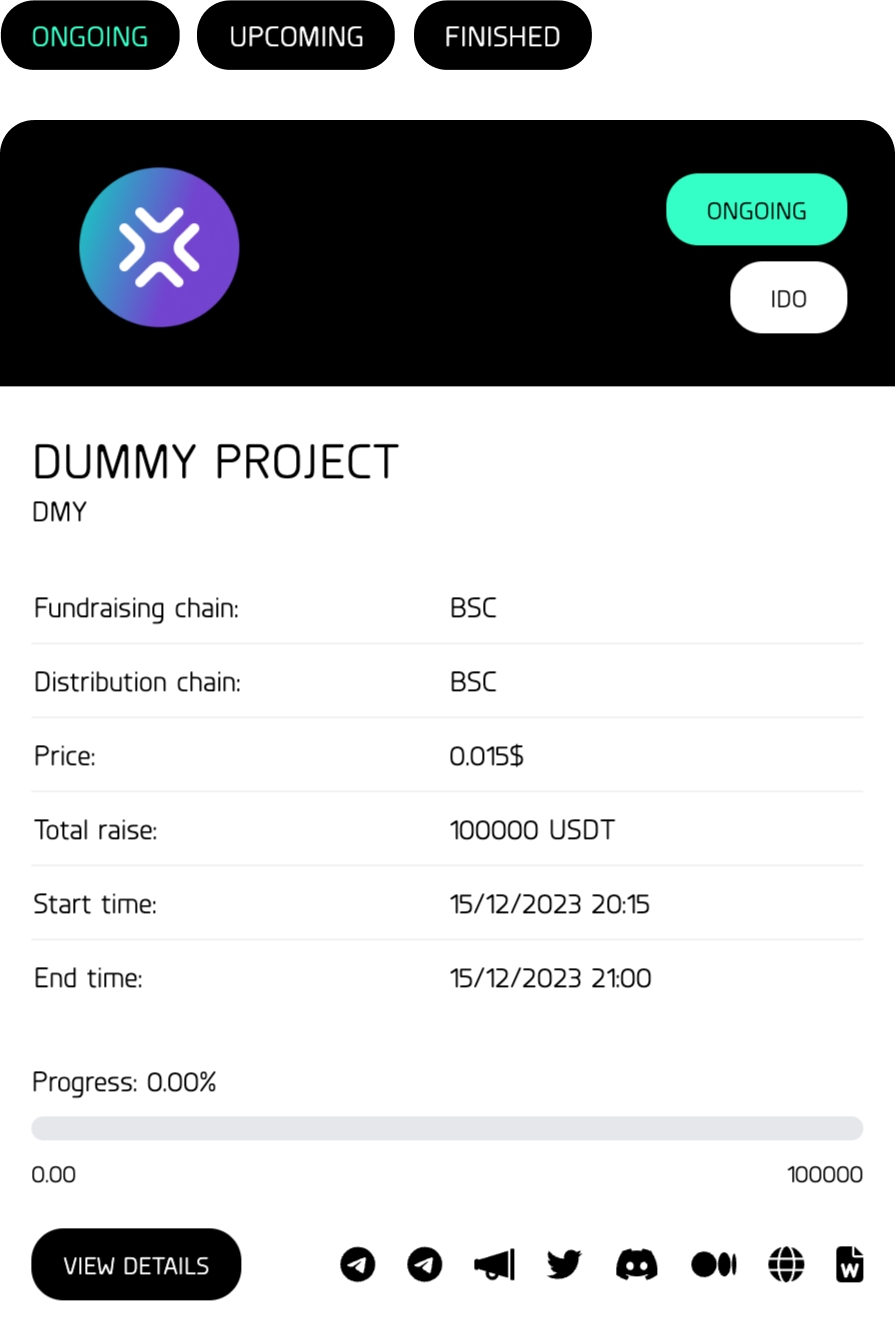Select the Ongoing tab

tap(90, 37)
